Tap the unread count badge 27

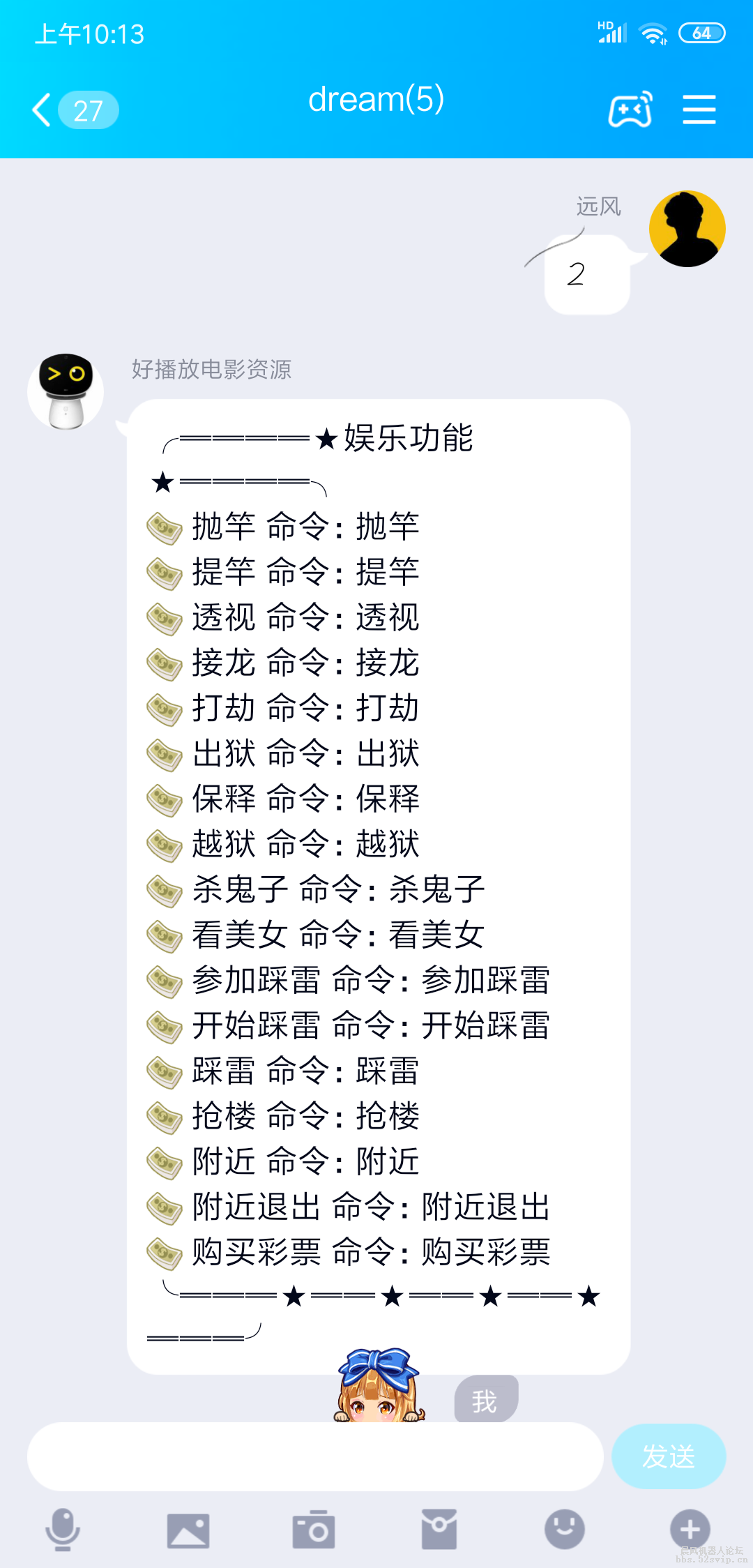click(89, 110)
